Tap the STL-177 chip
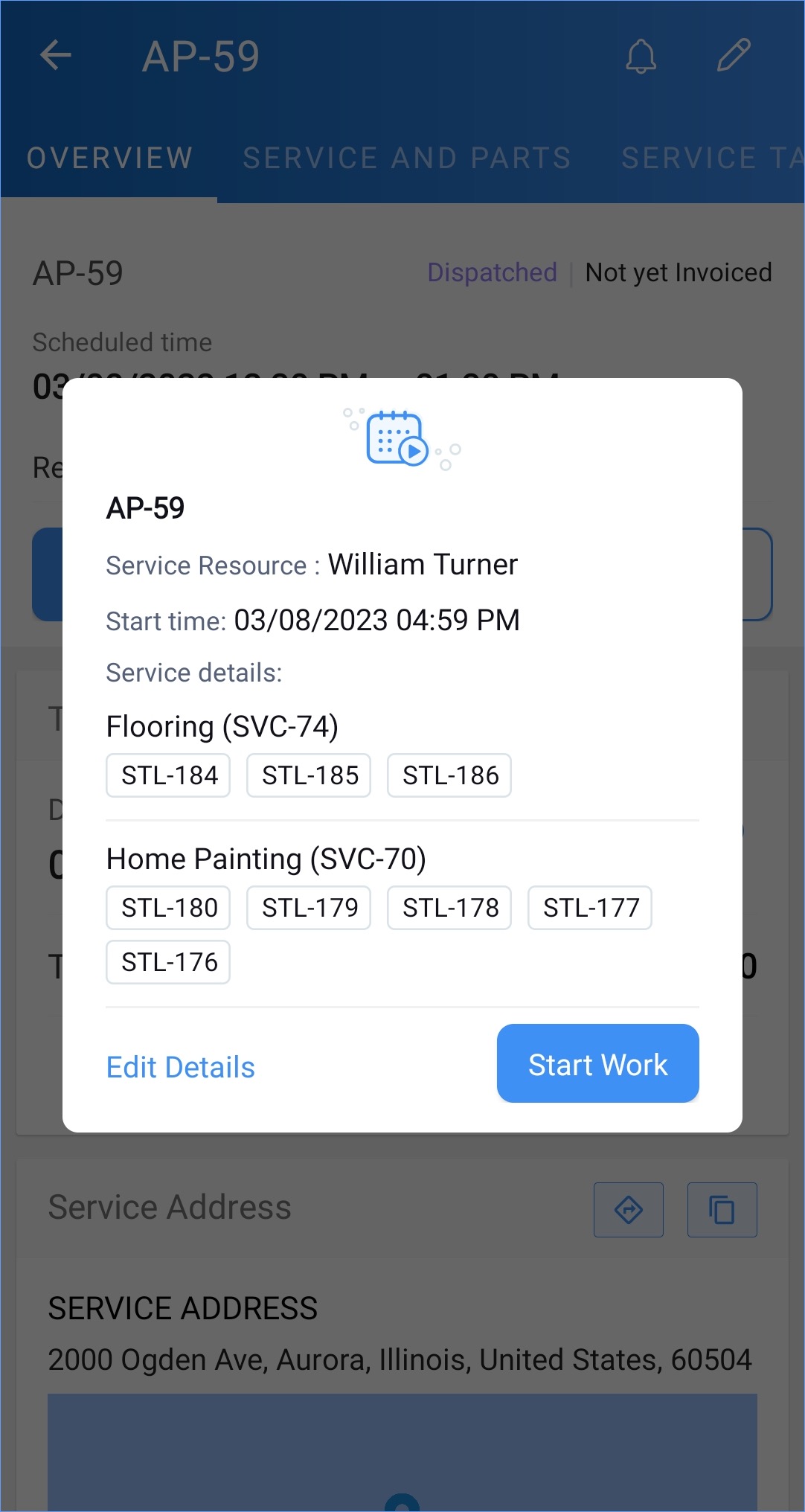The height and width of the screenshot is (1512, 805). [x=590, y=908]
